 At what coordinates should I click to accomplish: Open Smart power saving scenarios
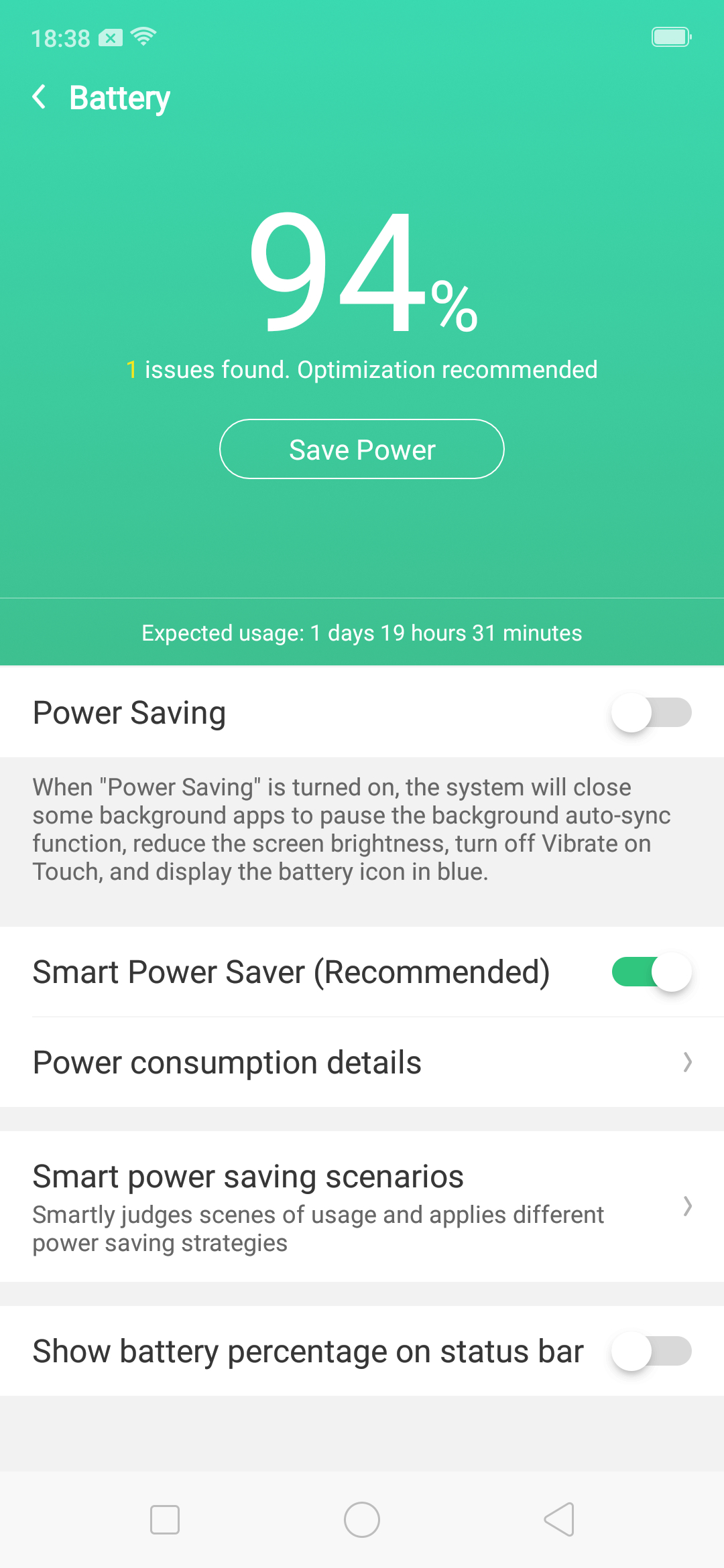362,1207
